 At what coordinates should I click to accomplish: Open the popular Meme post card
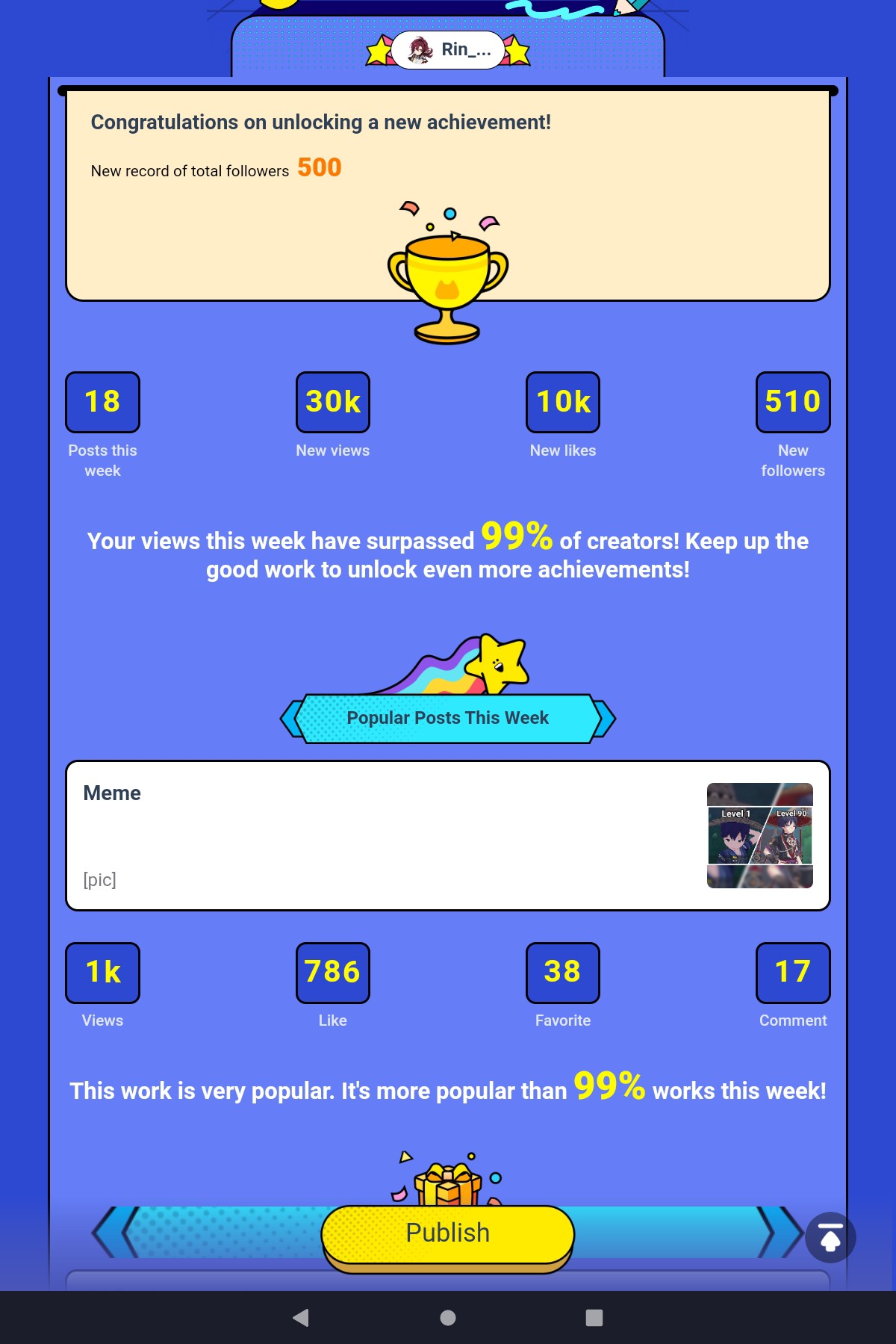click(x=447, y=835)
